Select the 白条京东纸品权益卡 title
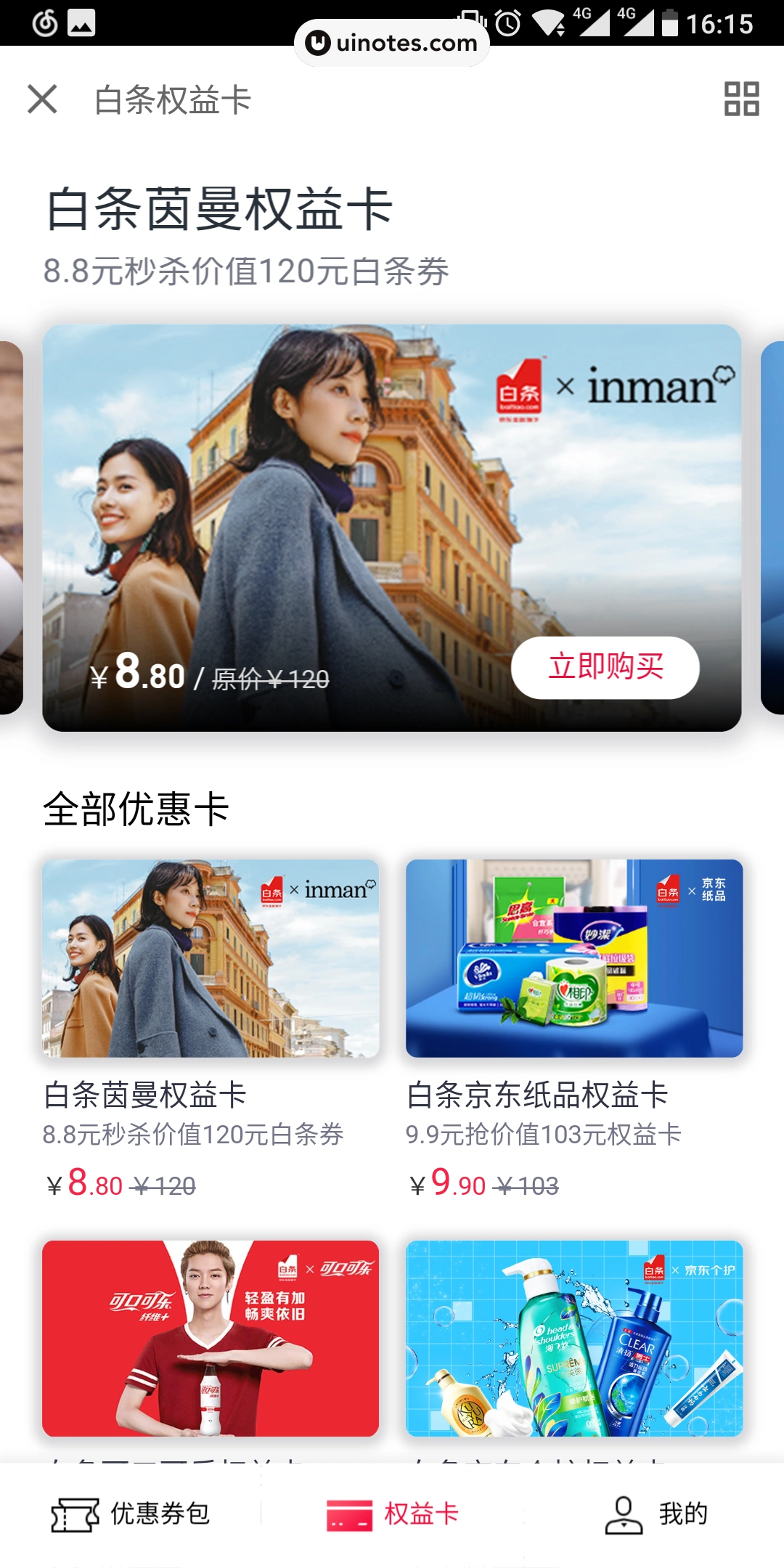 click(539, 1097)
